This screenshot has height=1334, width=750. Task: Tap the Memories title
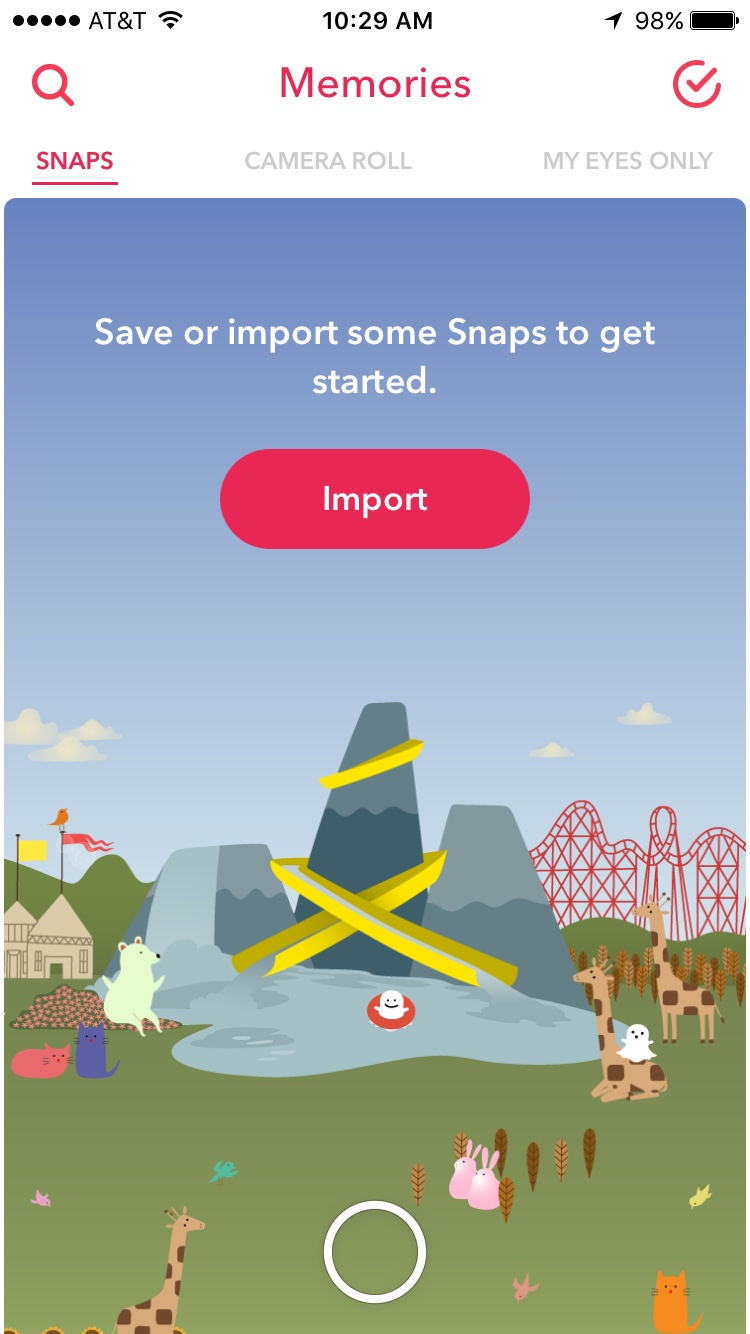tap(374, 84)
